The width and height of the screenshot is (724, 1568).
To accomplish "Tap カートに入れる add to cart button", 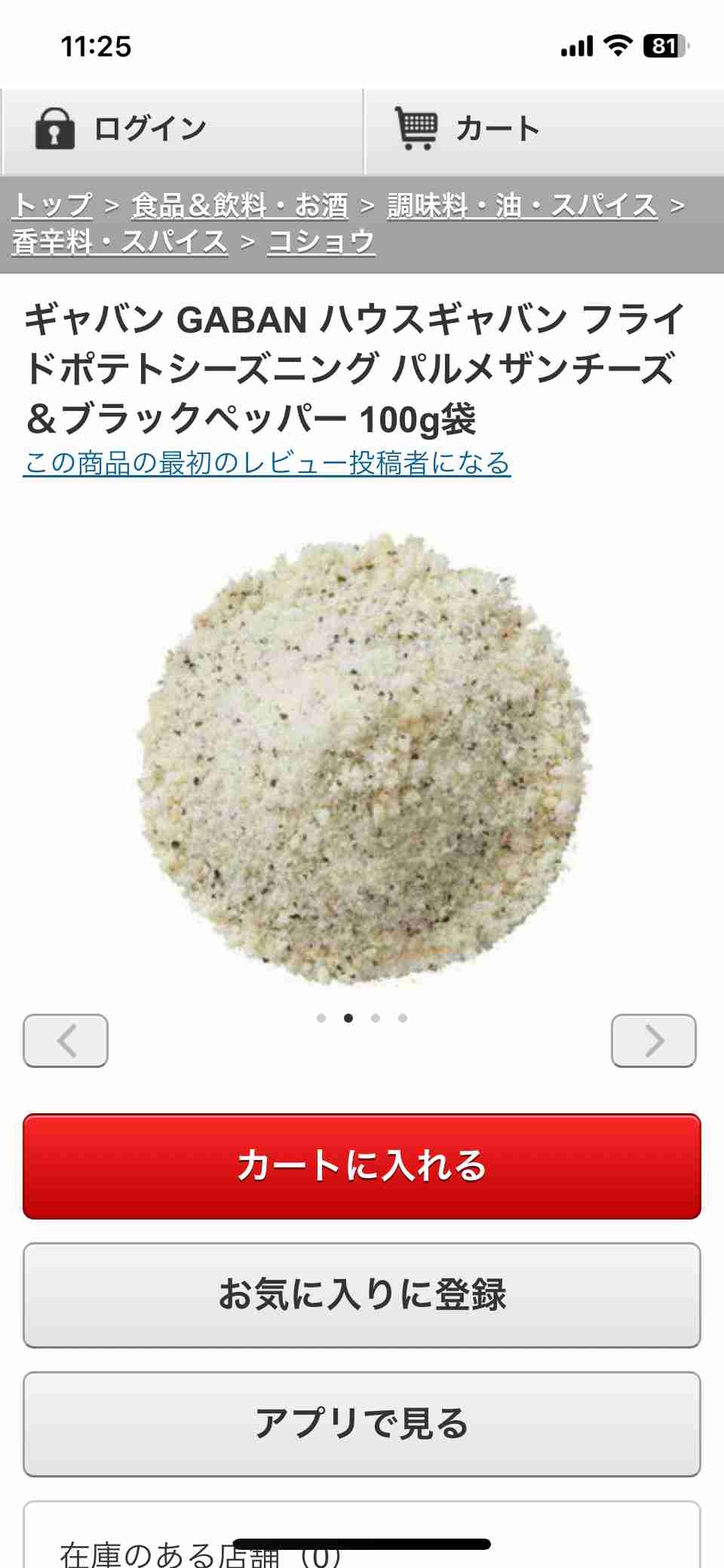I will [x=362, y=1166].
